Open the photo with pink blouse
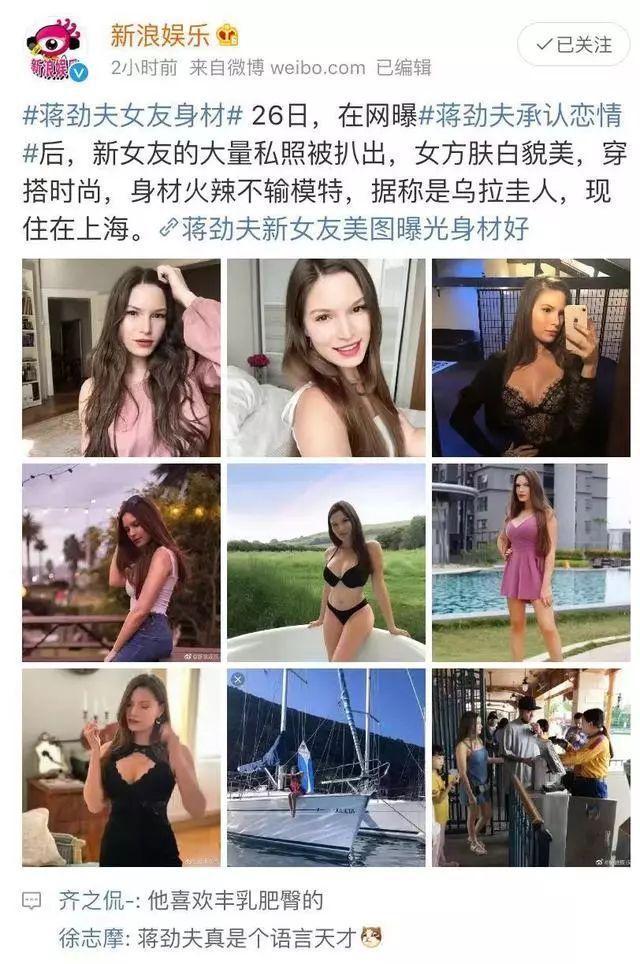 pos(122,358)
